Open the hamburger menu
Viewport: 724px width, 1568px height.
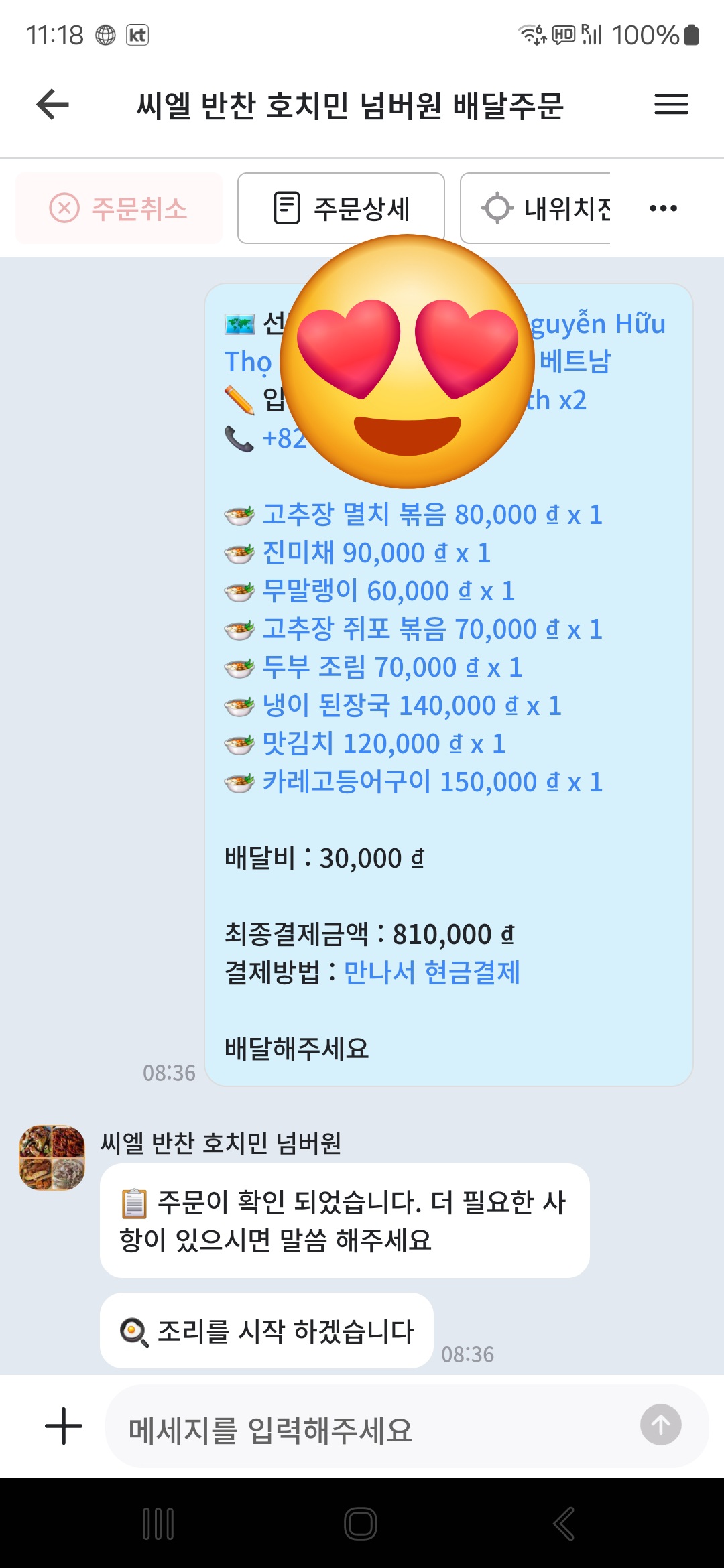(671, 105)
